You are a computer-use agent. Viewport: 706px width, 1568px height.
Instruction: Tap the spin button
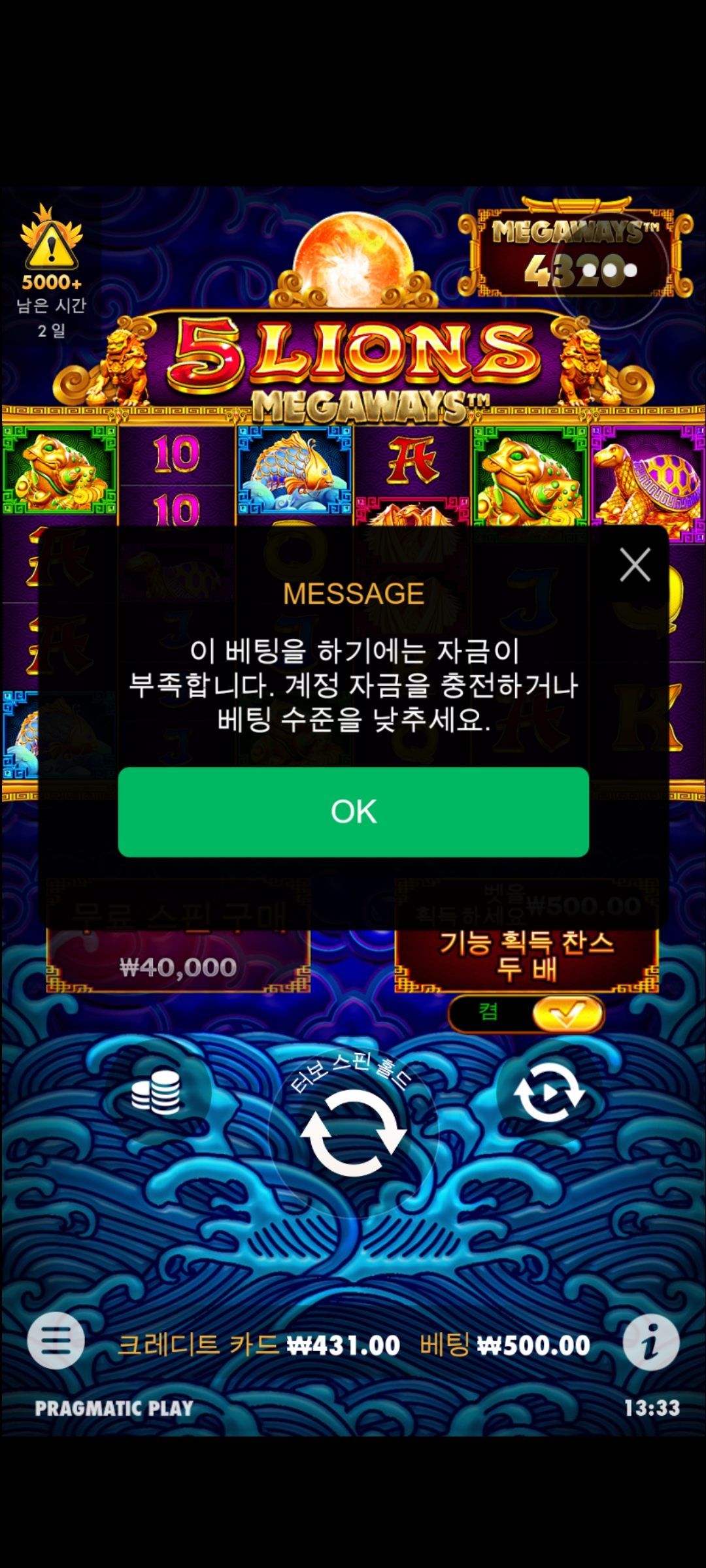pyautogui.click(x=353, y=1132)
